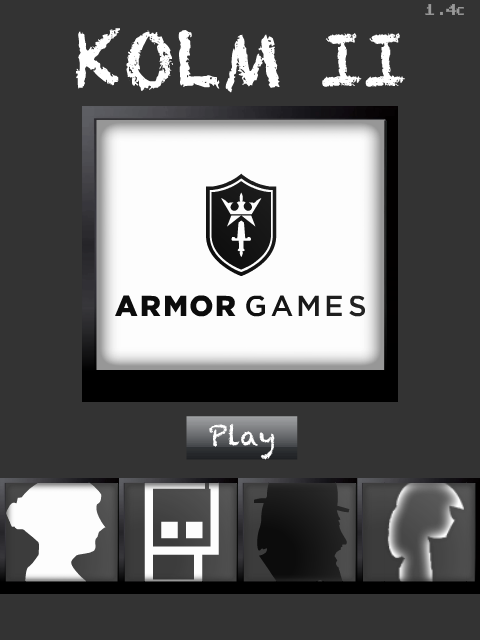The image size is (480, 640).
Task: Select the pixel robot character tile
Action: [x=180, y=531]
